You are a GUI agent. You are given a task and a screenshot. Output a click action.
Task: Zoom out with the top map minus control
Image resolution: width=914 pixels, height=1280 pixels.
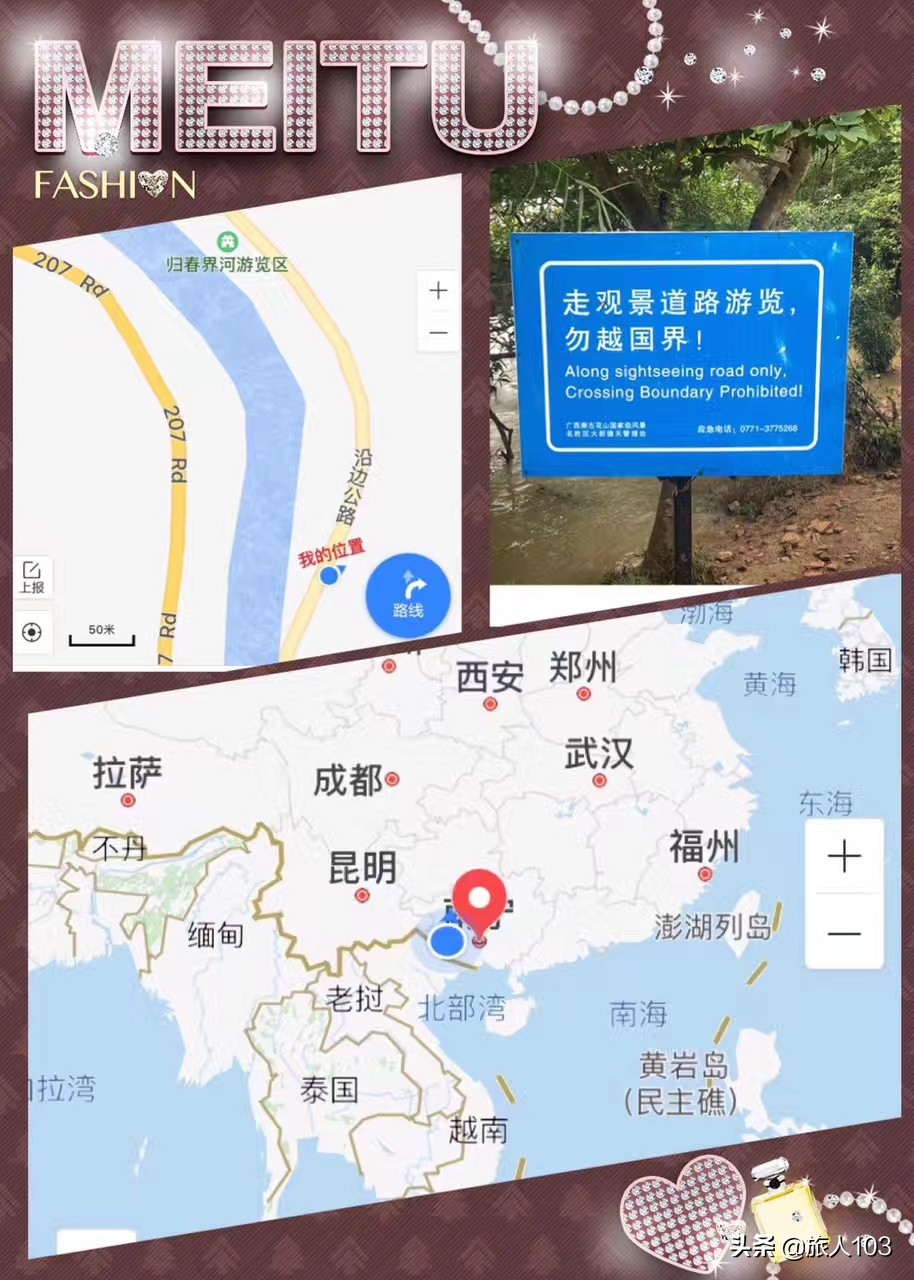pyautogui.click(x=437, y=331)
